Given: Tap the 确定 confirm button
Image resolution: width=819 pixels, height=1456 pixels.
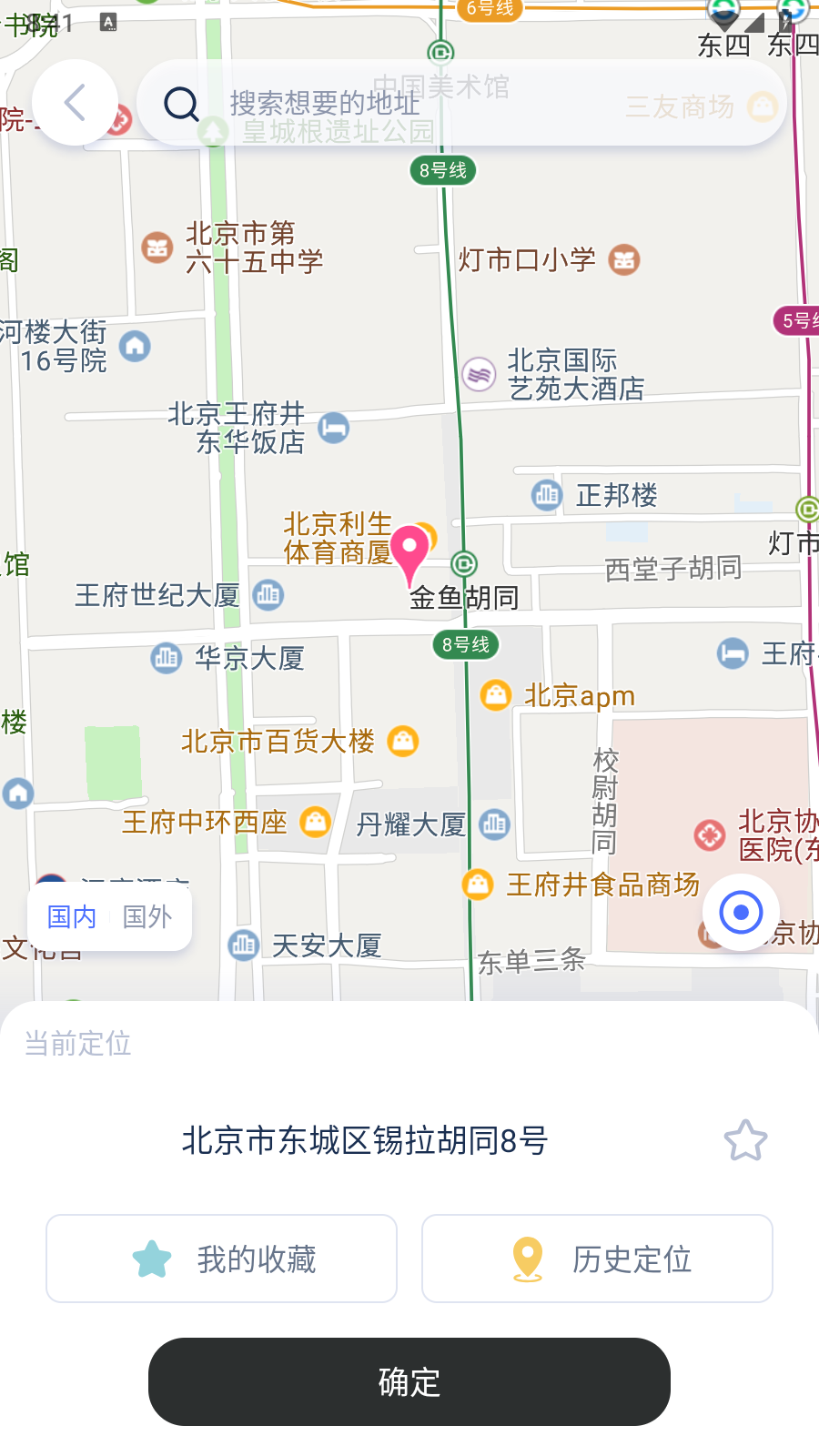Looking at the screenshot, I should 409,1381.
